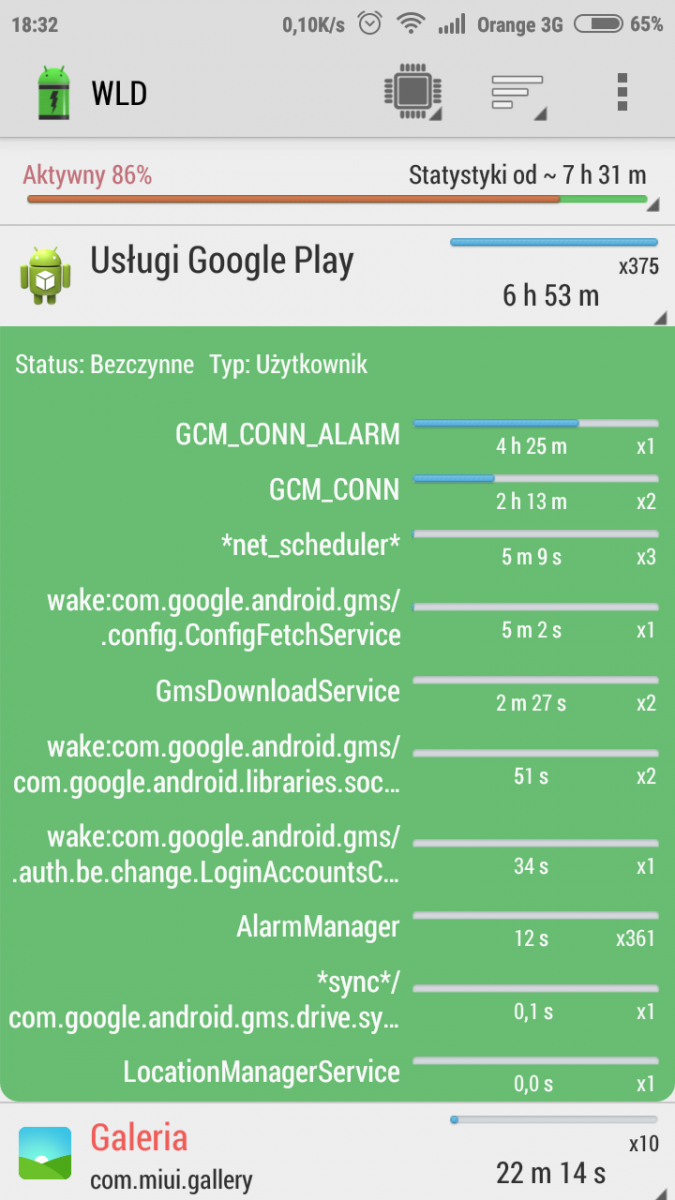
Task: Select the AlarmManager wakelock row
Action: [x=337, y=928]
